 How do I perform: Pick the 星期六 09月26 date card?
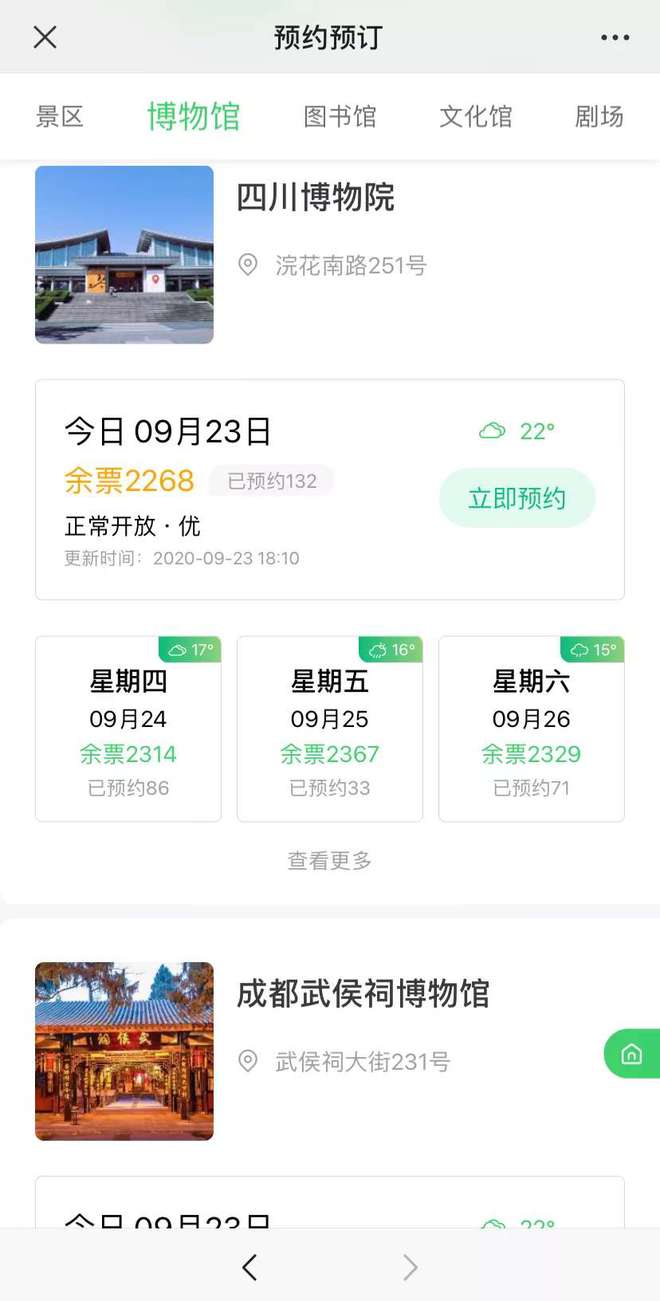pos(531,729)
